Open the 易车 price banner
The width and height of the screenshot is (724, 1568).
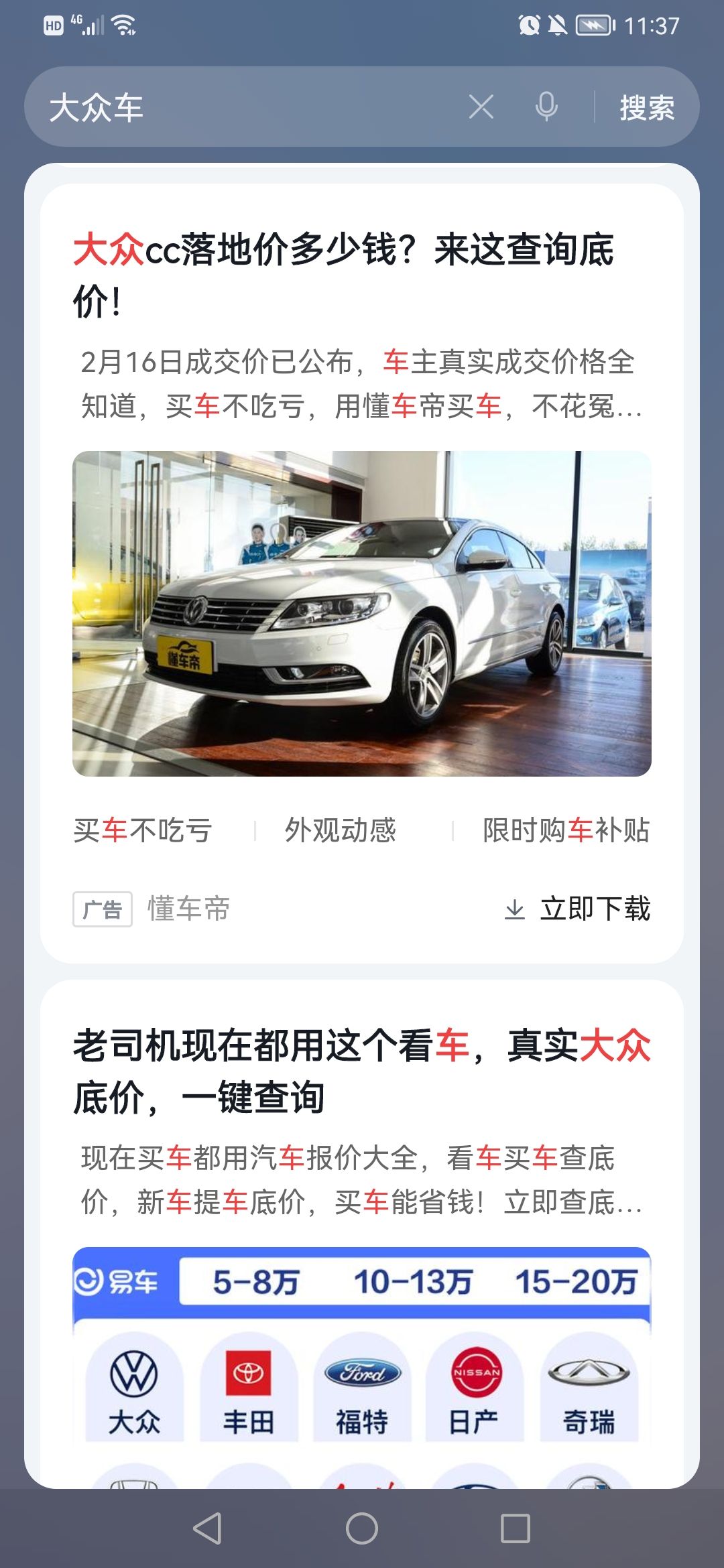coord(362,1283)
